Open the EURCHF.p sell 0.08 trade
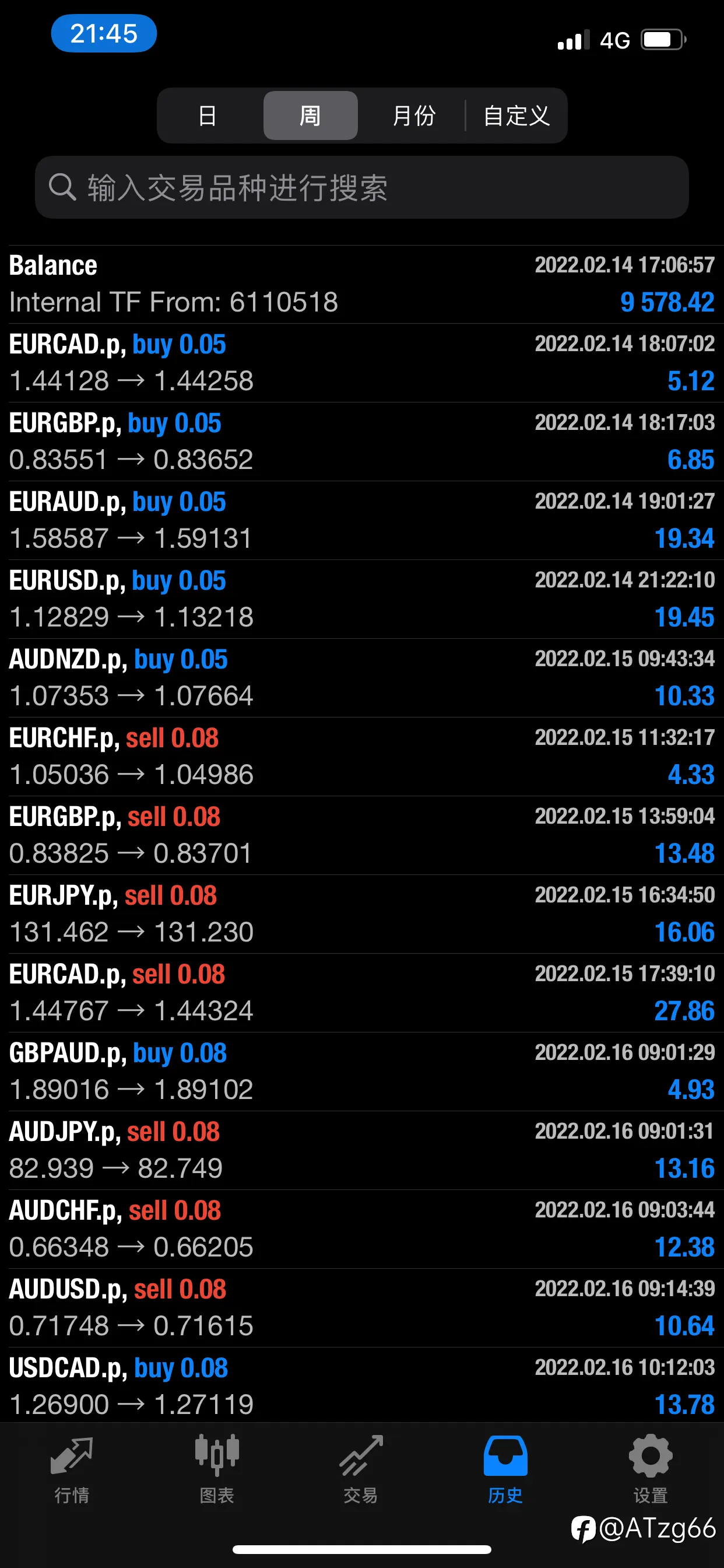The image size is (724, 1568). (362, 757)
